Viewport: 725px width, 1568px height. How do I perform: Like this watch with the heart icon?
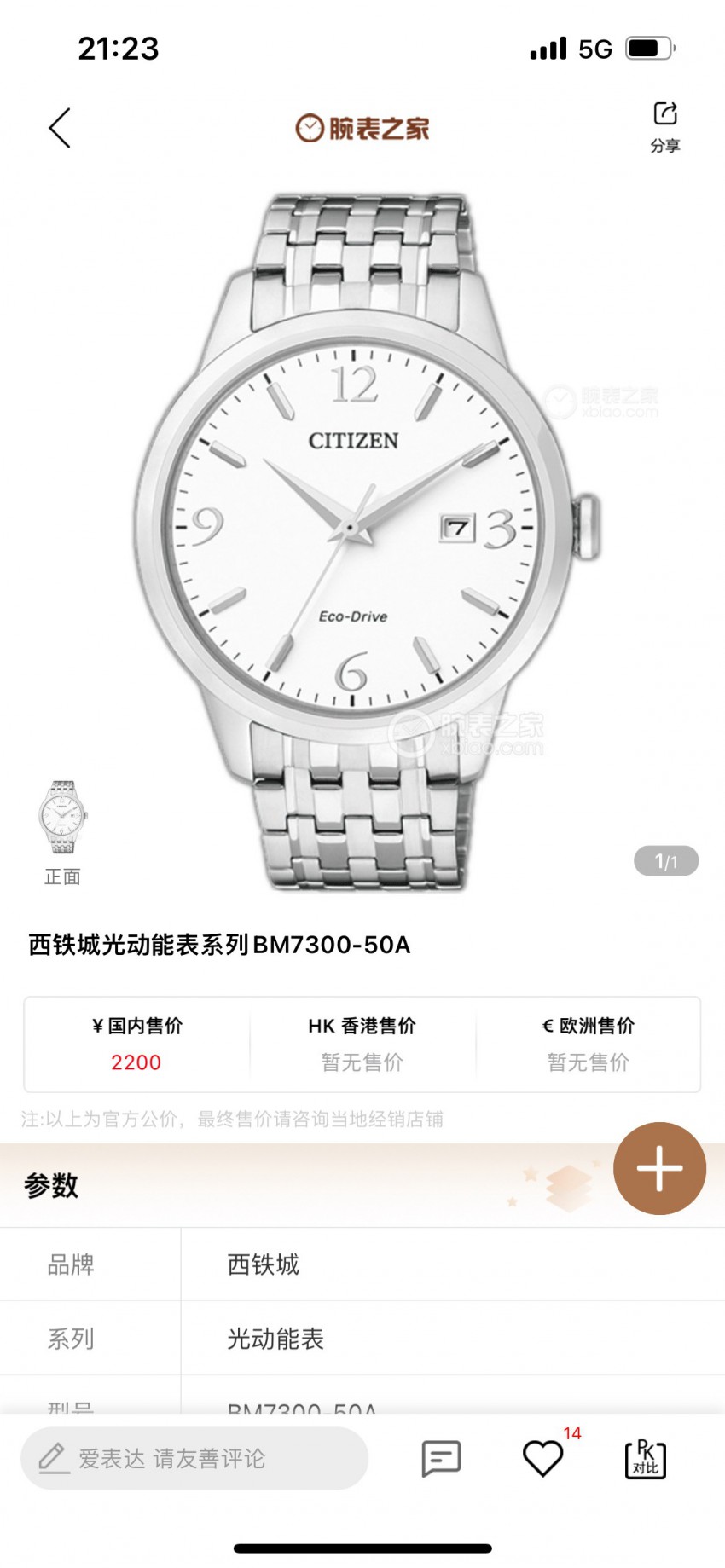[x=542, y=1459]
